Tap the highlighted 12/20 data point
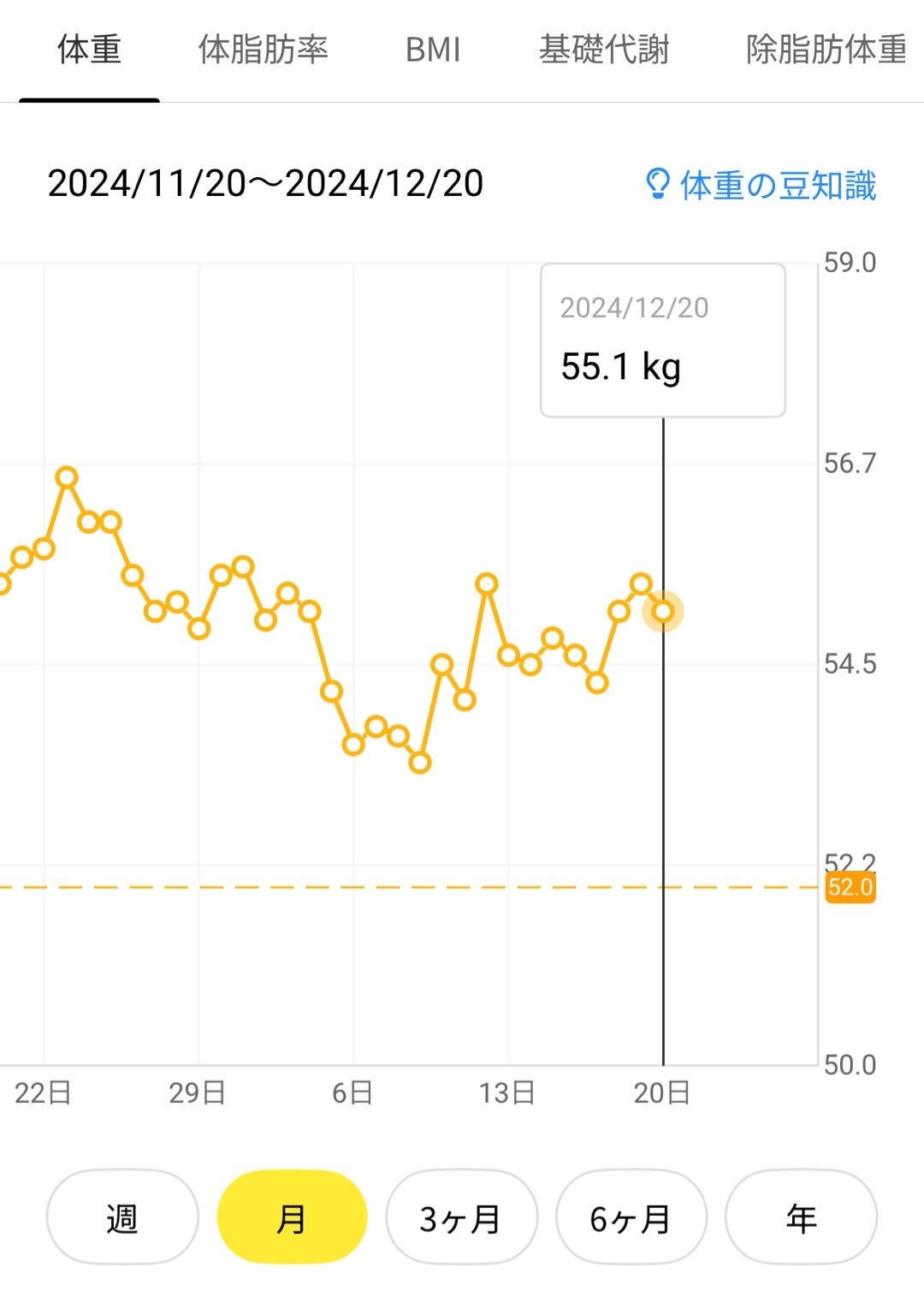This screenshot has width=924, height=1291. [x=663, y=612]
